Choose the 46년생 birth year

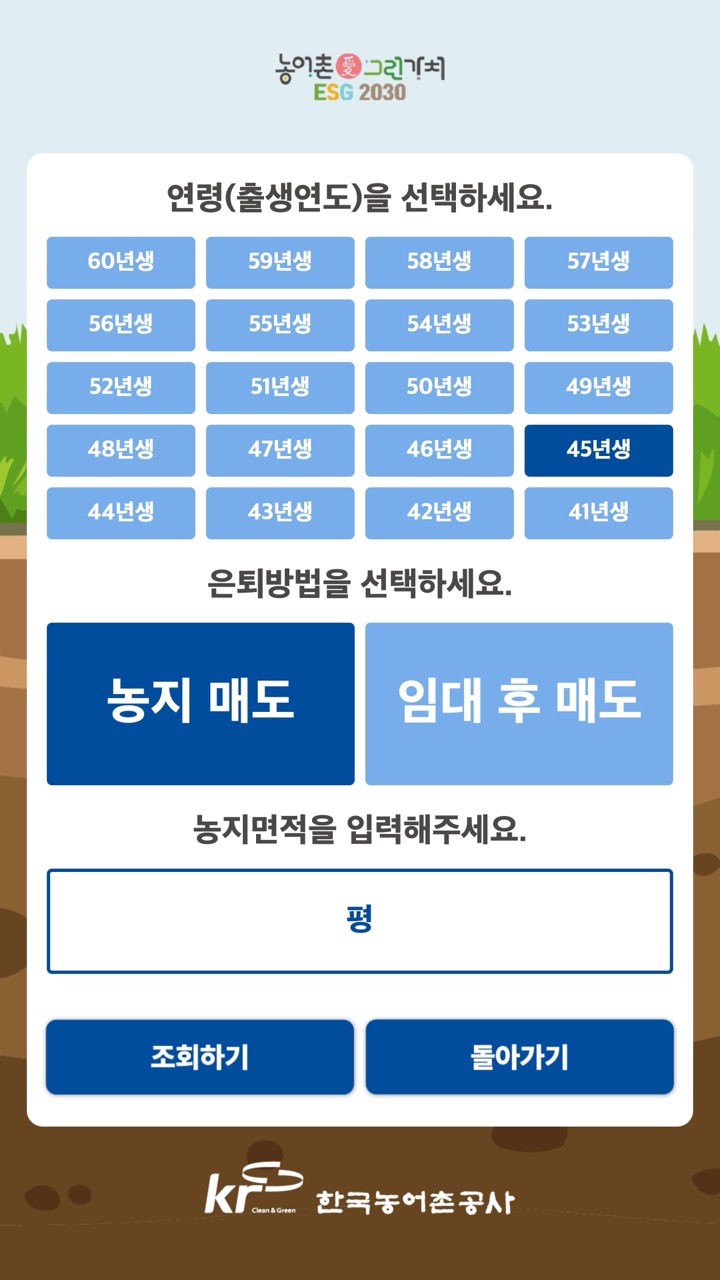[439, 450]
